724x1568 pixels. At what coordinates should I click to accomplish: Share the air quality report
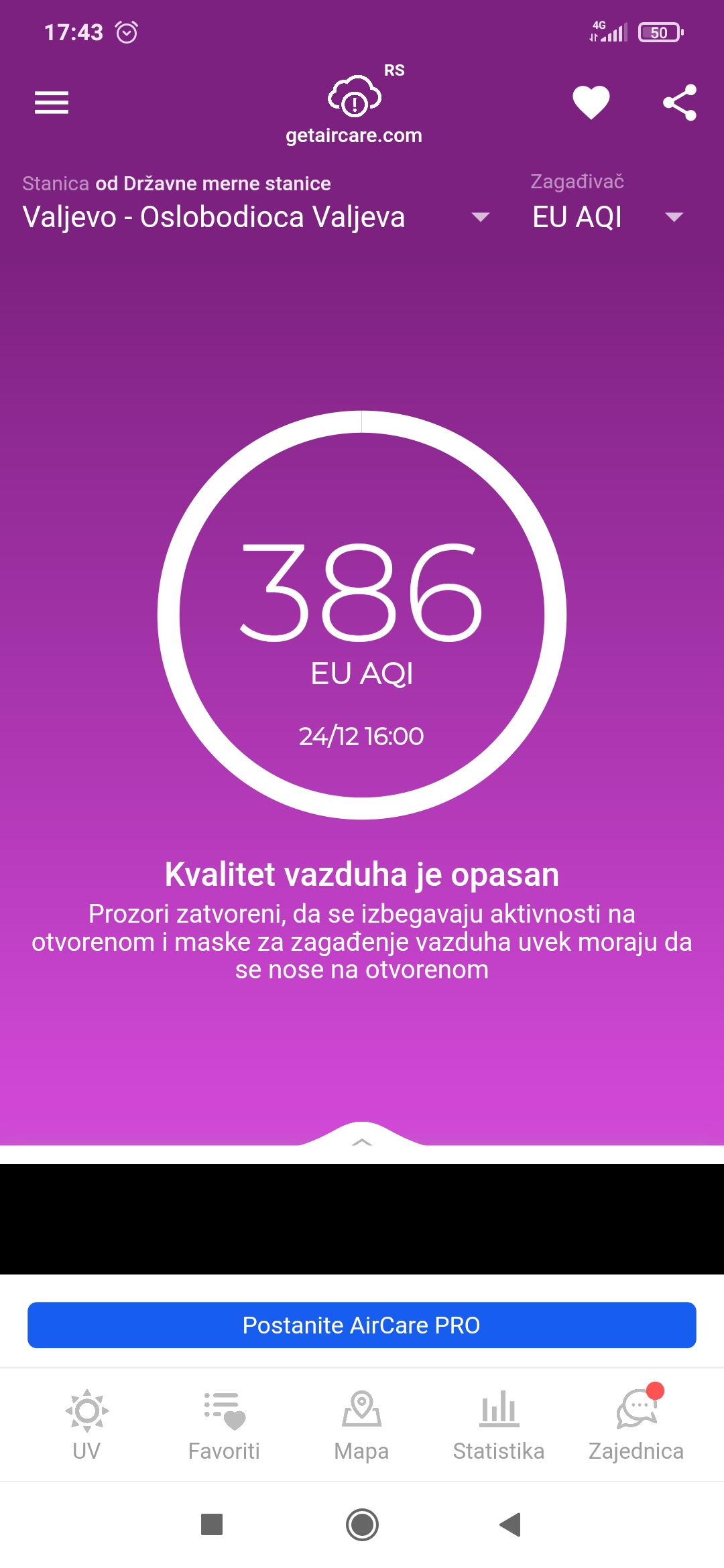(x=679, y=102)
